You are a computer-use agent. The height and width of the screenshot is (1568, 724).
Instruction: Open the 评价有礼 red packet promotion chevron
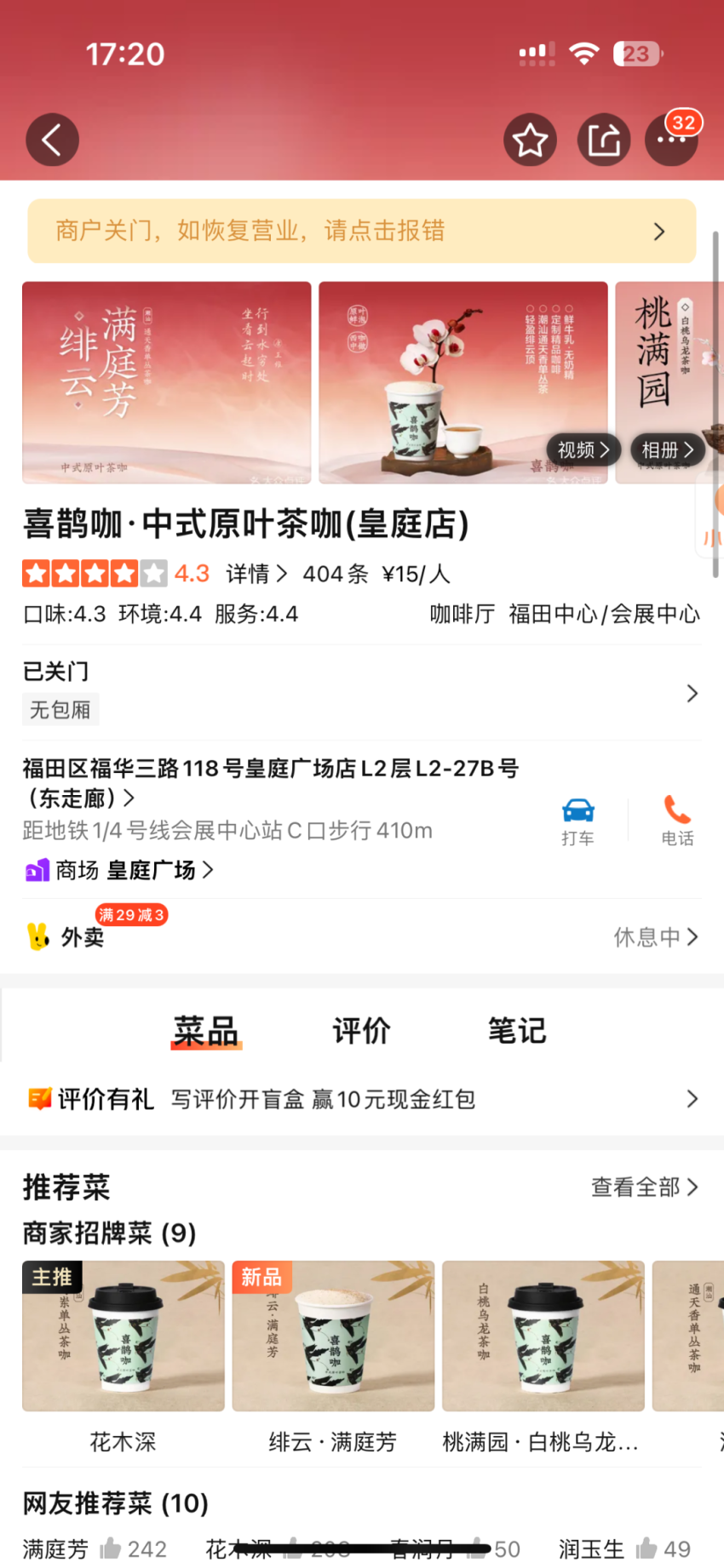click(692, 1099)
